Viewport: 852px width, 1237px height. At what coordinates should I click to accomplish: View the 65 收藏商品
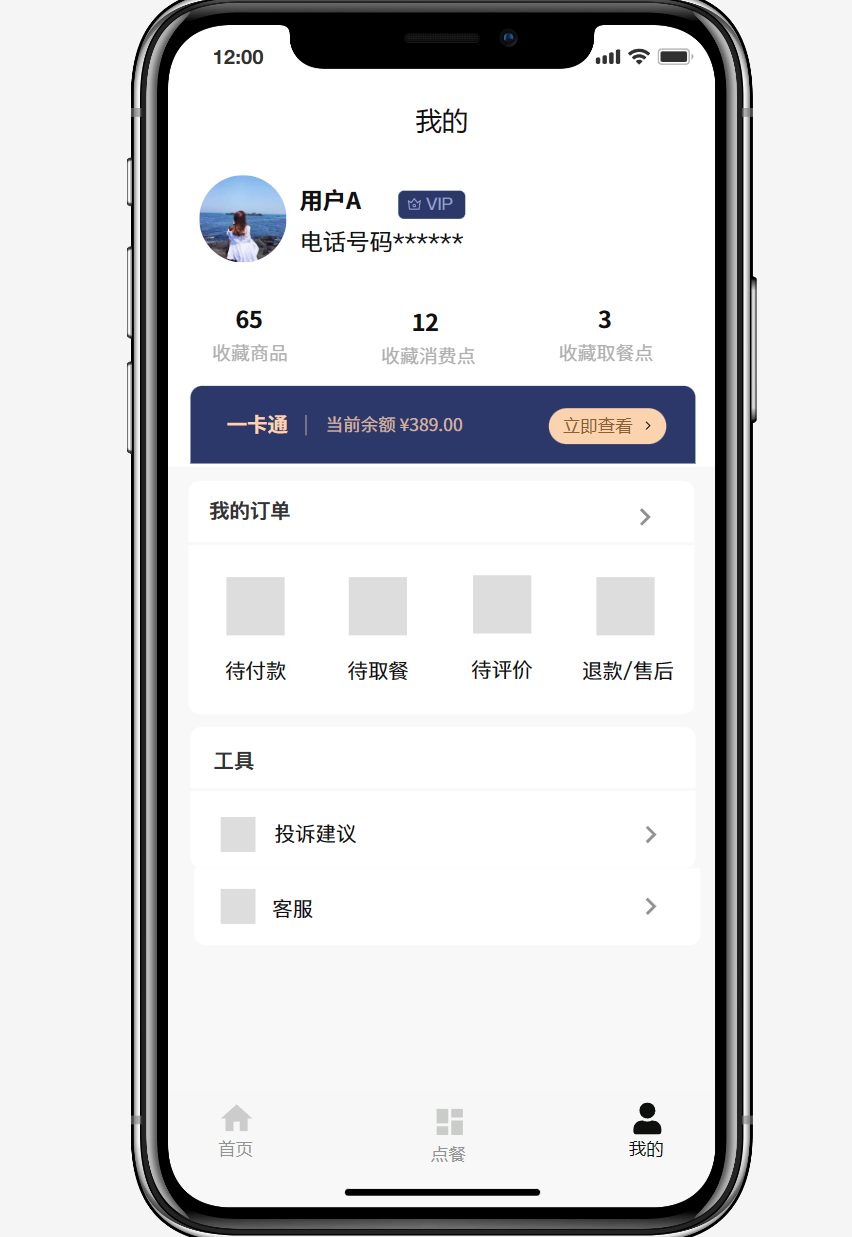pos(249,335)
